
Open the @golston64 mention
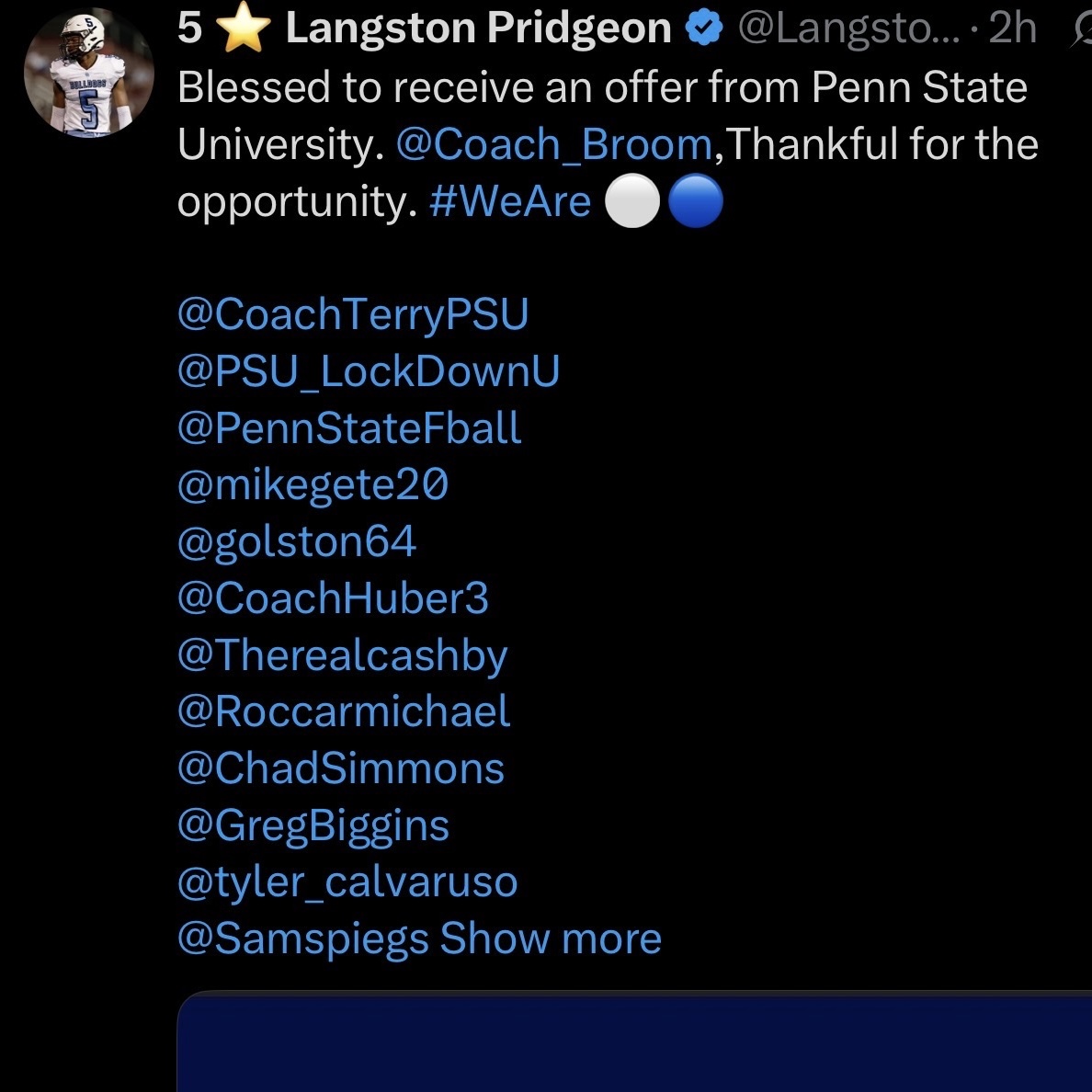pyautogui.click(x=297, y=541)
